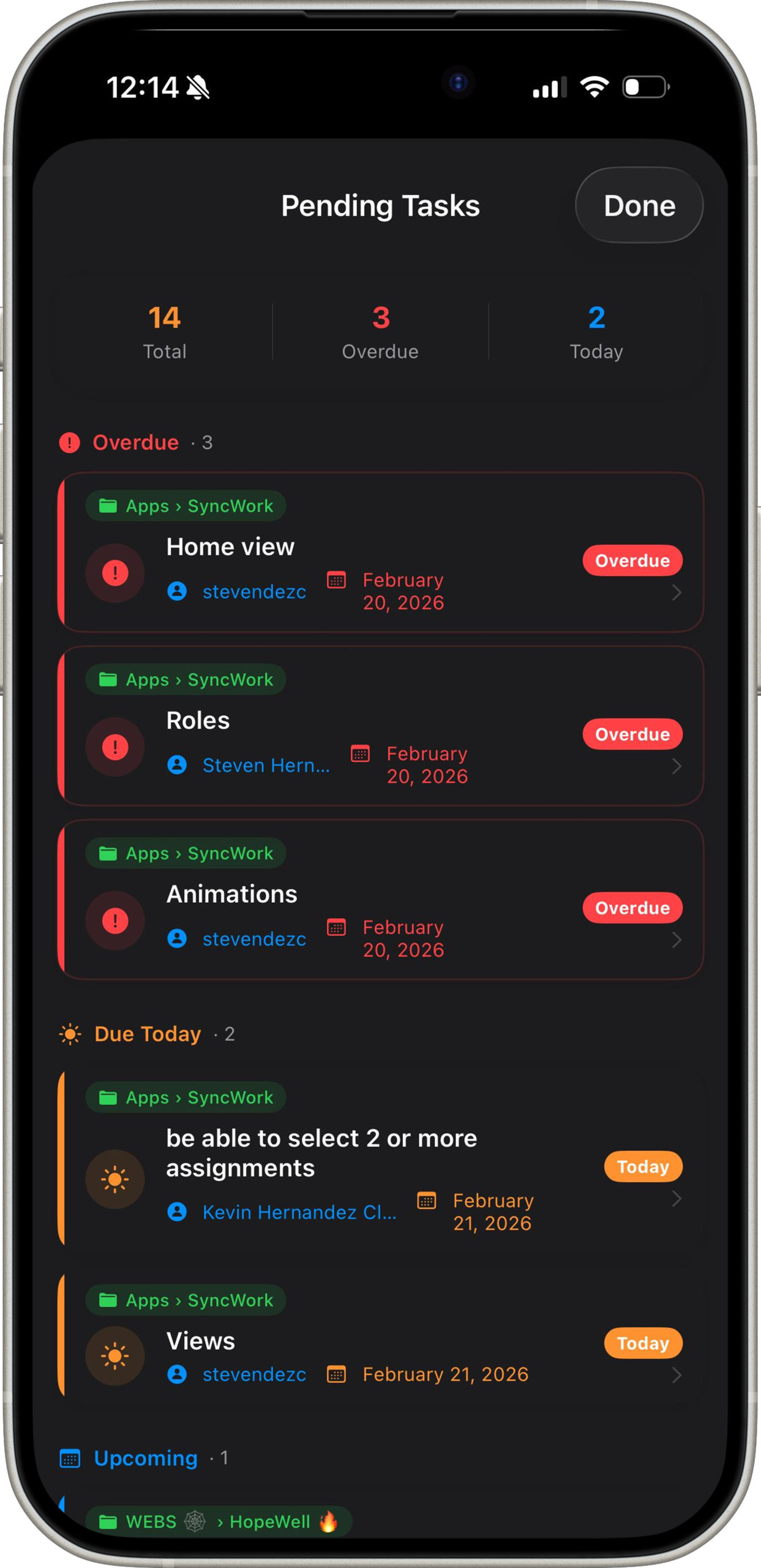Tap Done to close Pending Tasks

tap(639, 206)
